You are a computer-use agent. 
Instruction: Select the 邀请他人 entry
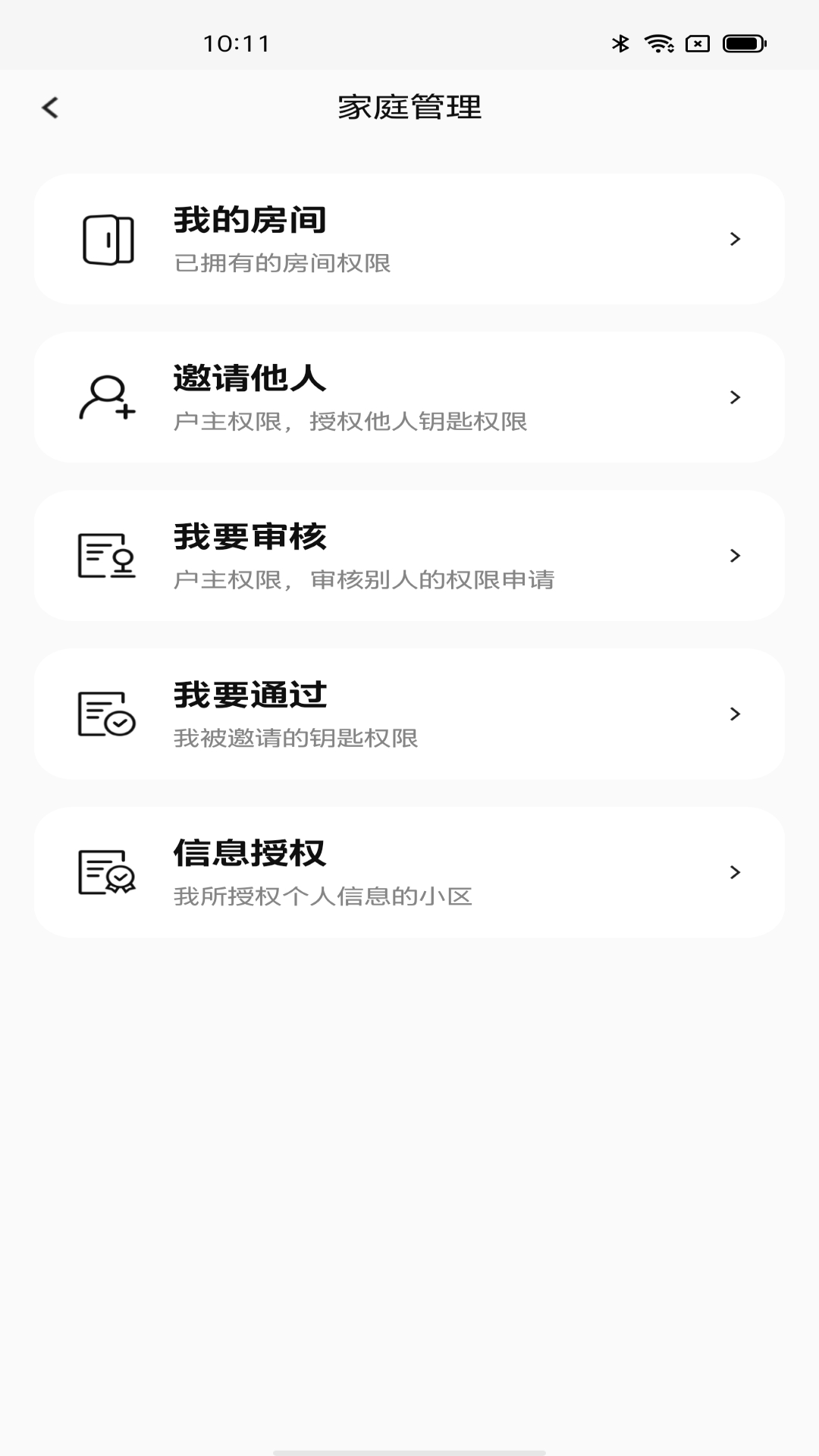click(409, 398)
